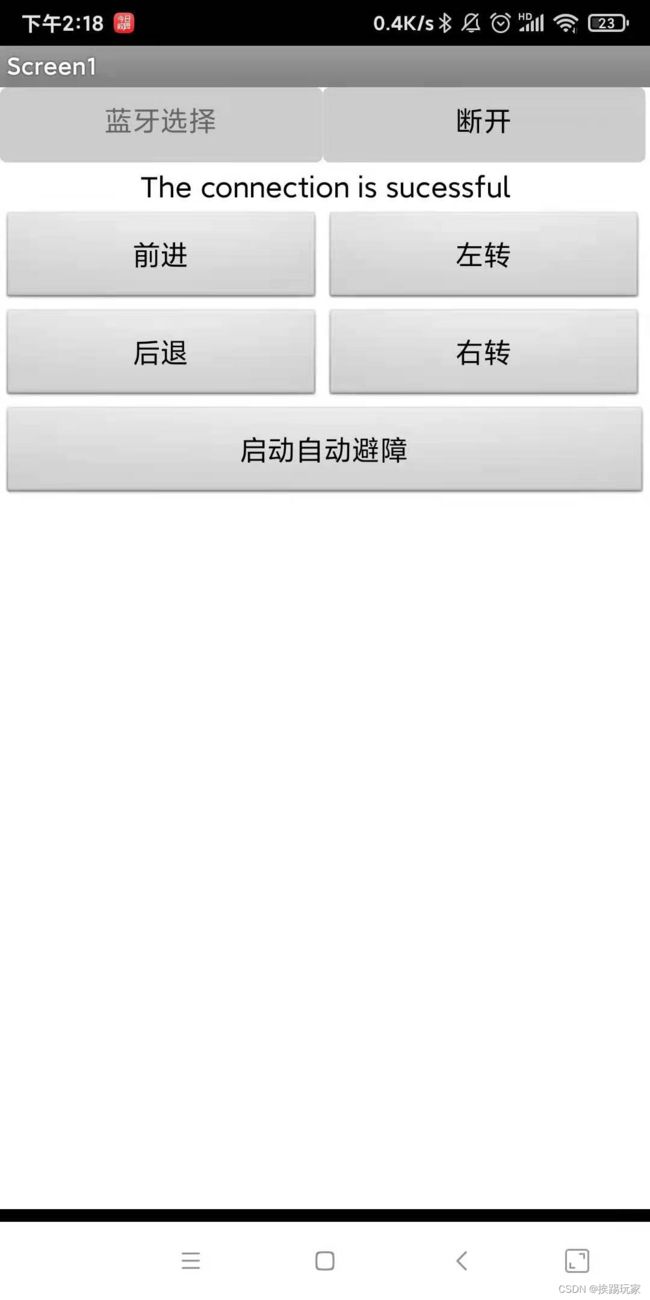Image resolution: width=650 pixels, height=1300 pixels.
Task: Tap the 断开 disconnect button
Action: tap(484, 124)
